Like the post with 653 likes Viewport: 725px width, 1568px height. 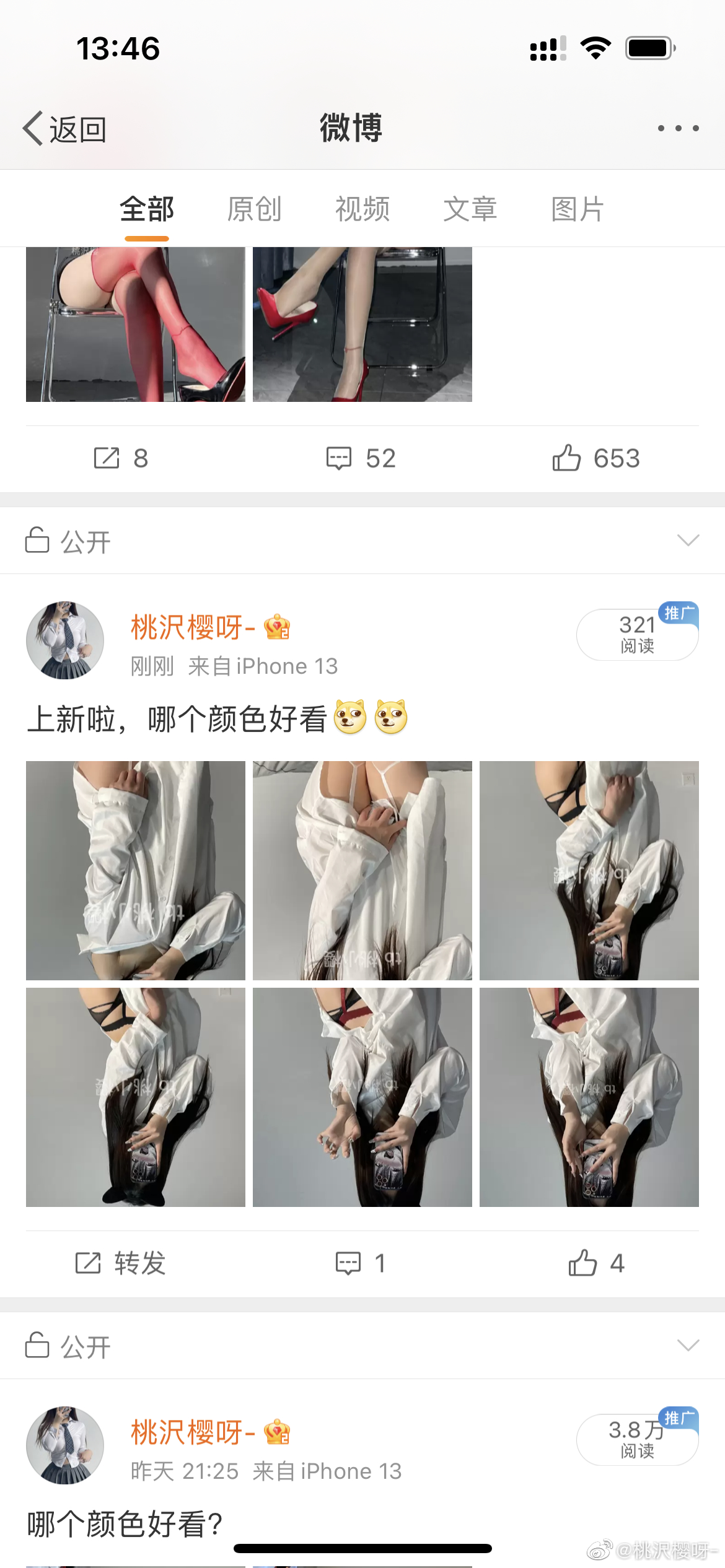595,458
